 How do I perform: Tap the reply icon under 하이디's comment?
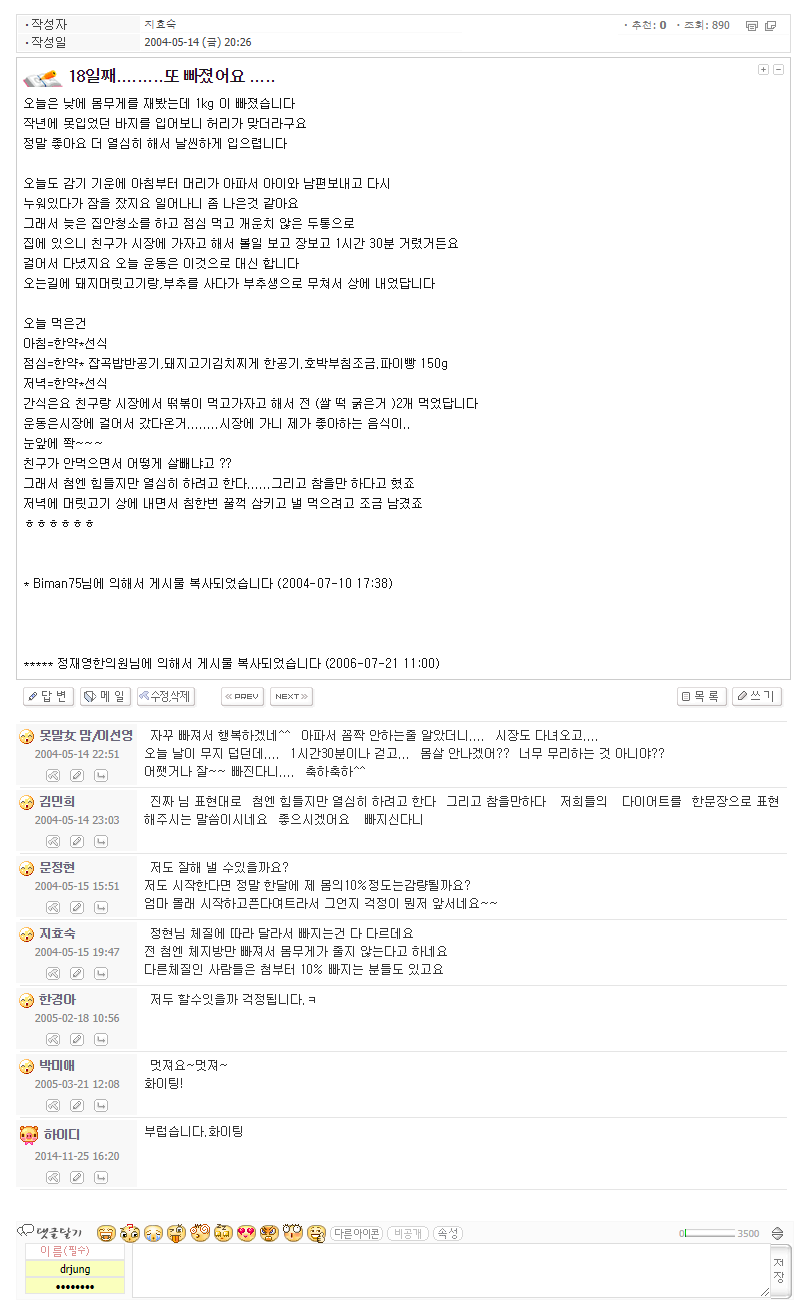point(101,1178)
